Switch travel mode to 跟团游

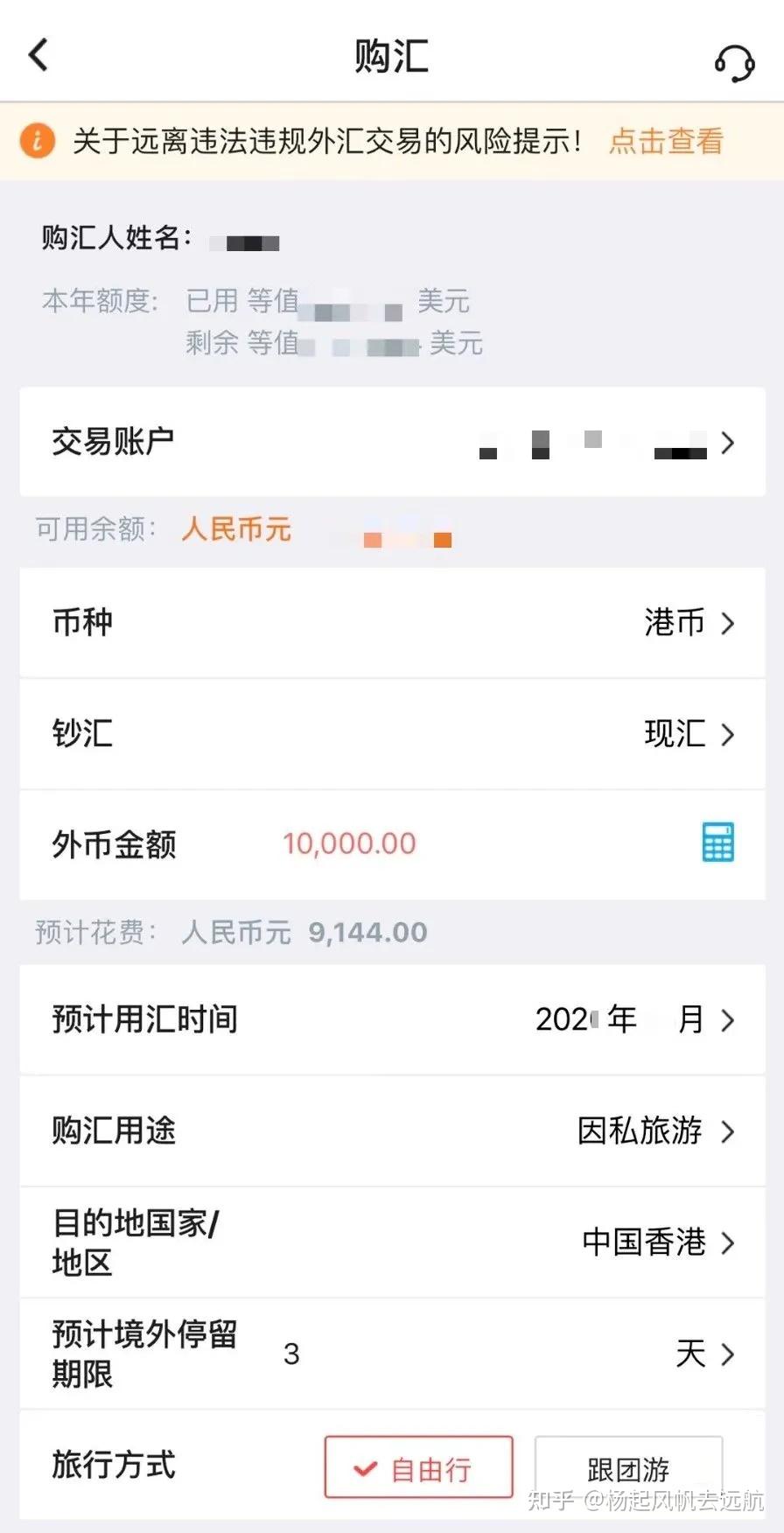(x=627, y=1466)
